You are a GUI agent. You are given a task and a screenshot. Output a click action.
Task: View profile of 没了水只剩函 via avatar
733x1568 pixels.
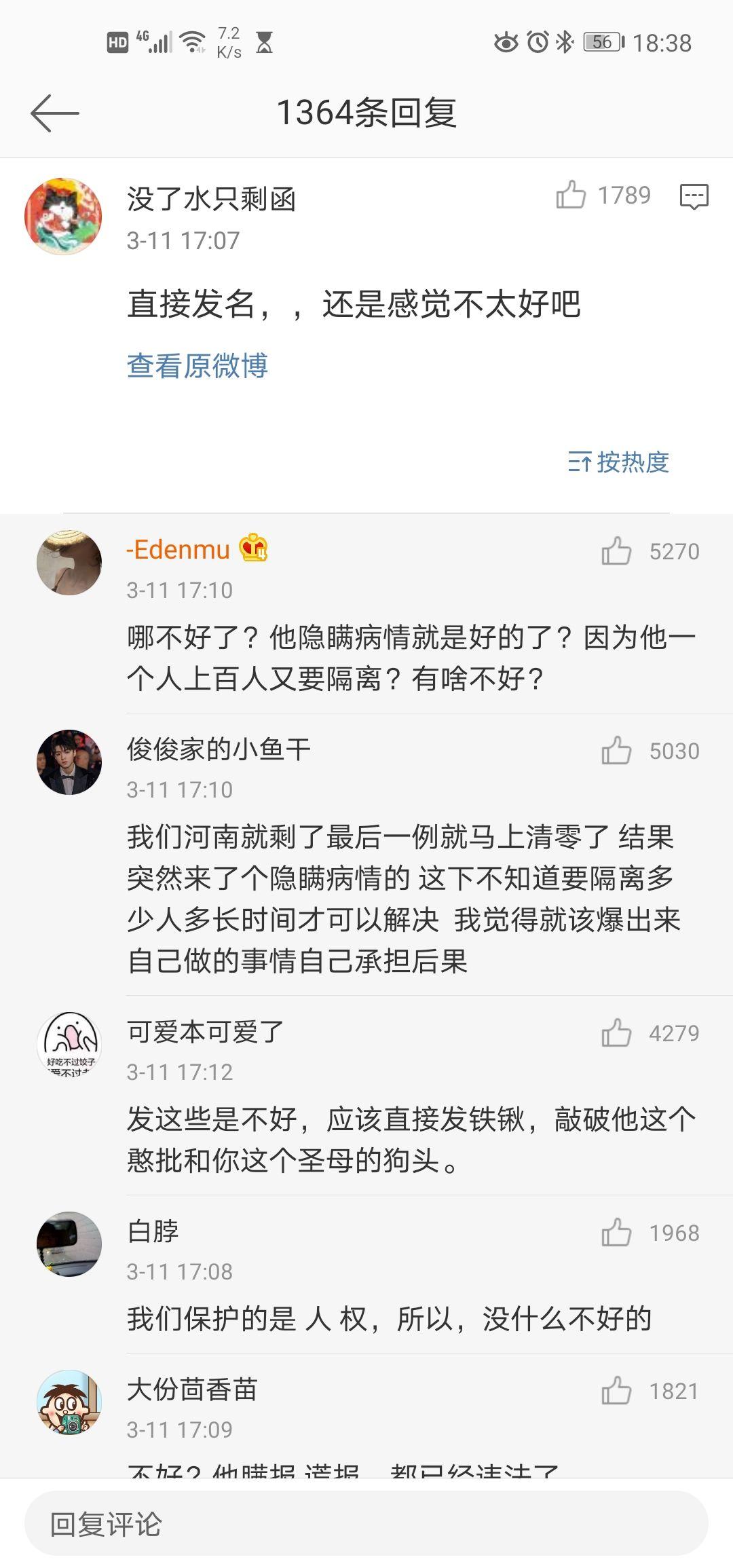pos(63,217)
